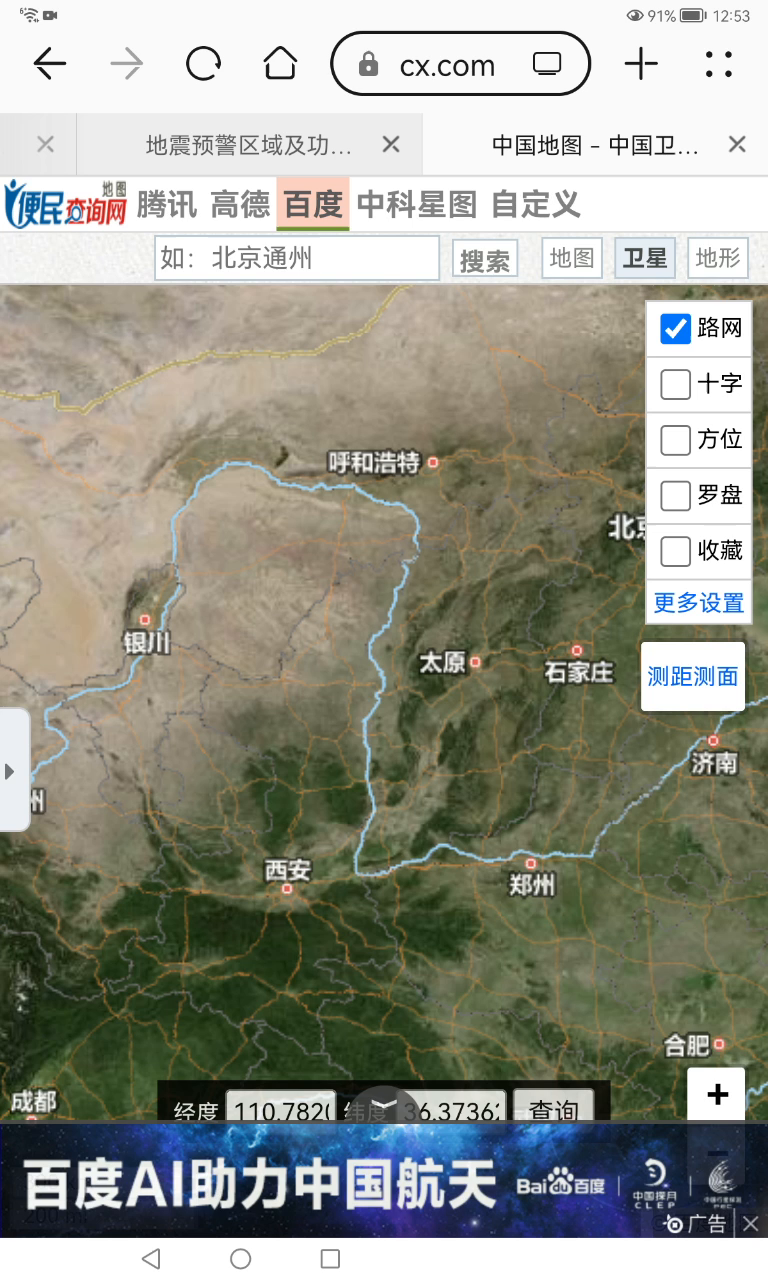Open a new browser tab
This screenshot has width=768, height=1280.
coord(641,64)
